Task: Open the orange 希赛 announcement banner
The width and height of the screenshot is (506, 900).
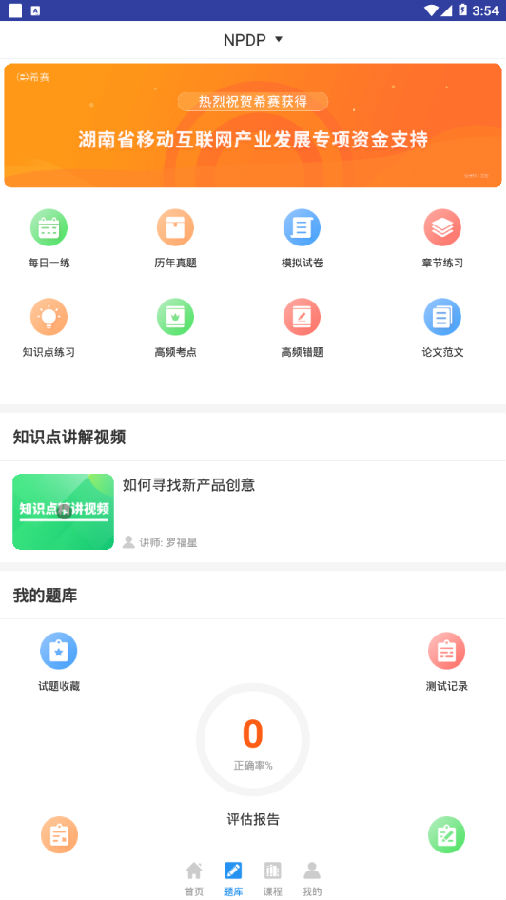Action: coord(253,125)
